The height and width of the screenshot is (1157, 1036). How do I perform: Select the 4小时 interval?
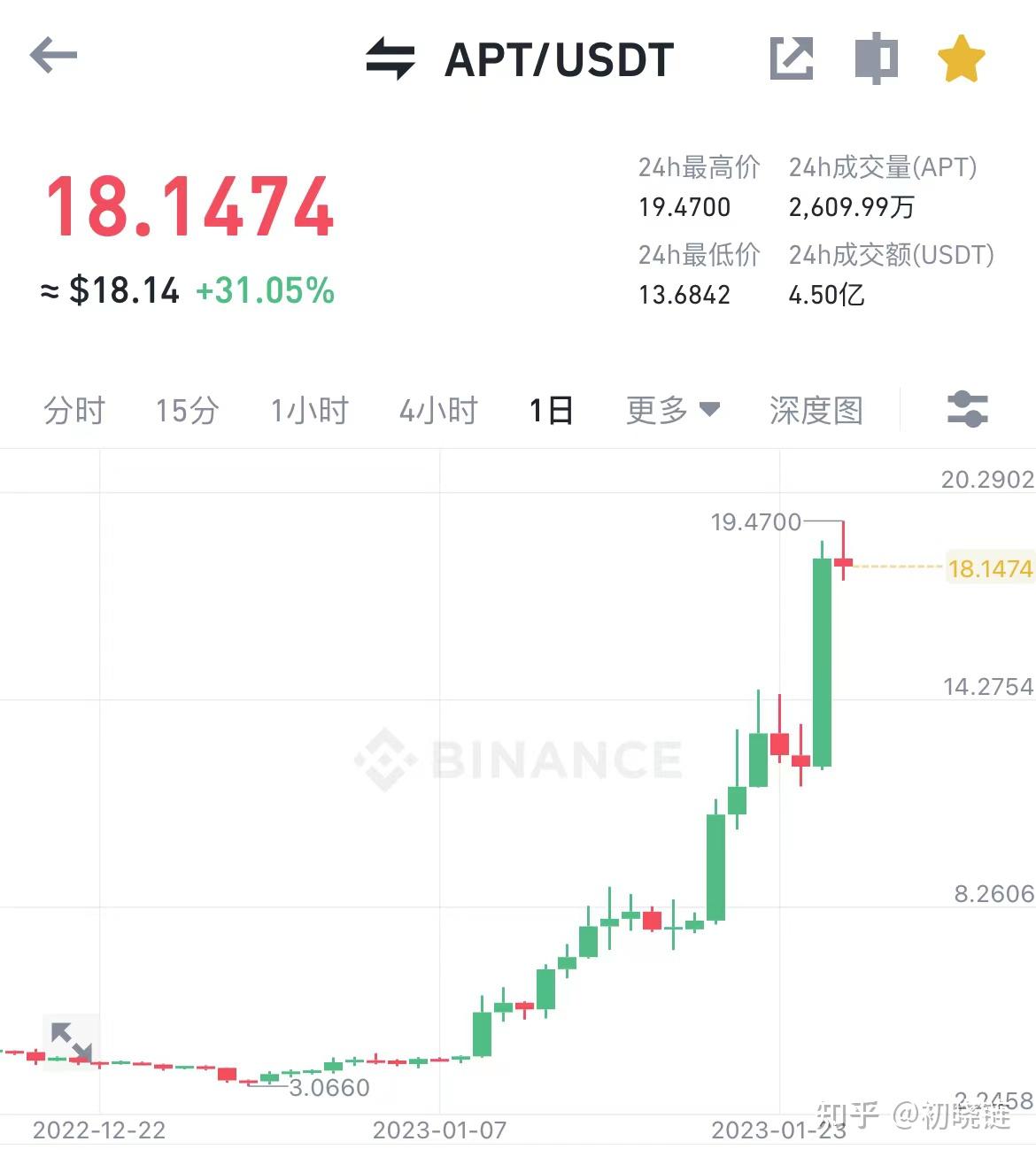[438, 411]
